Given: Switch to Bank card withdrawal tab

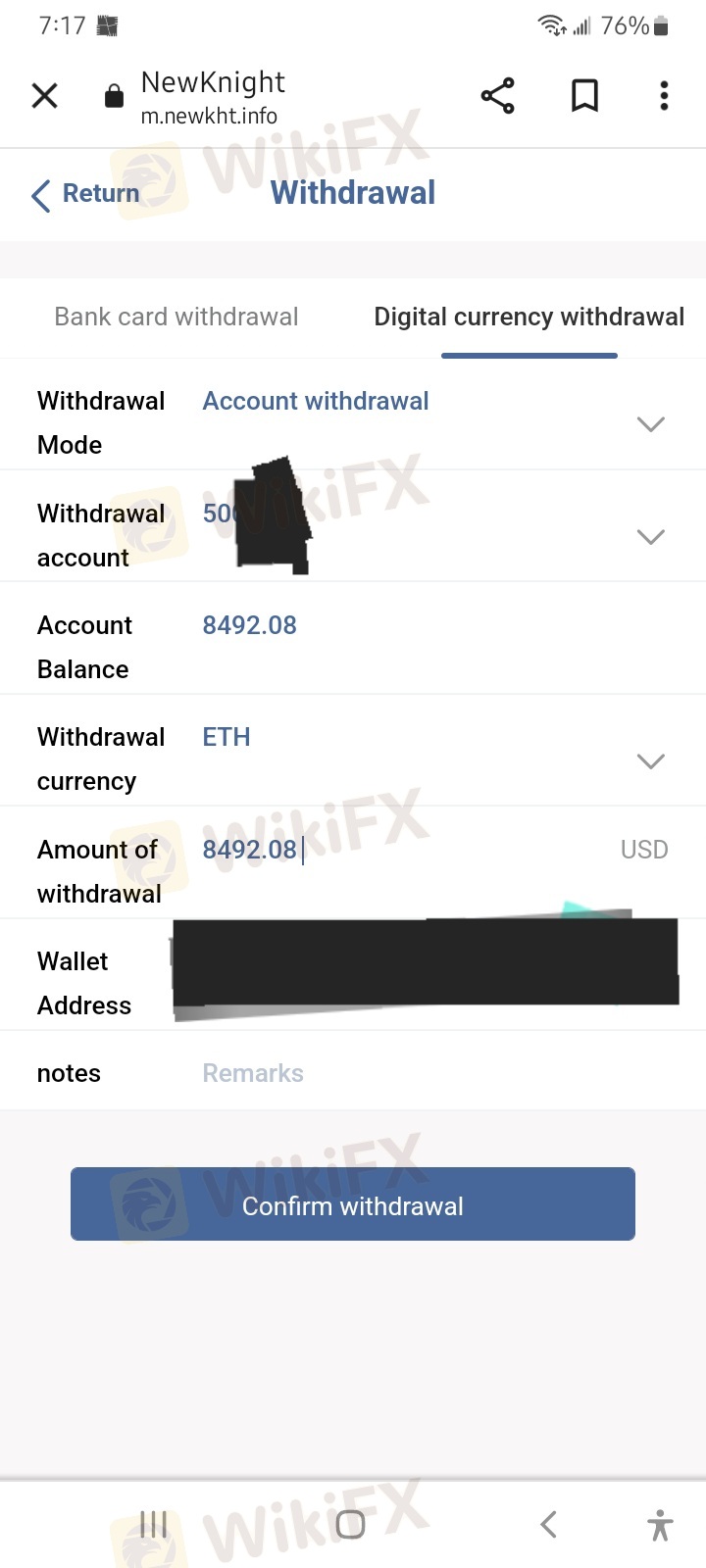Looking at the screenshot, I should tap(176, 317).
